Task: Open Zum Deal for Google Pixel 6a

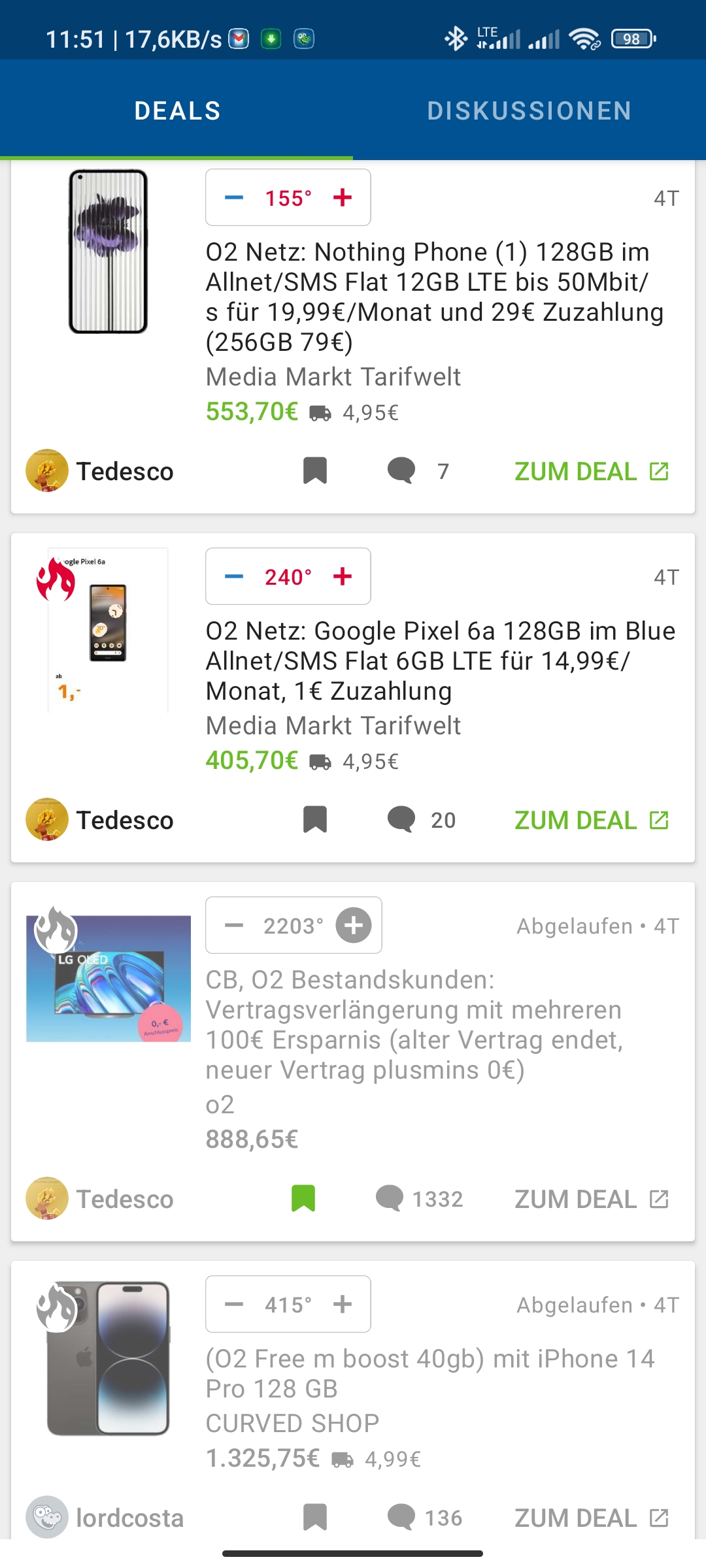Action: [591, 820]
